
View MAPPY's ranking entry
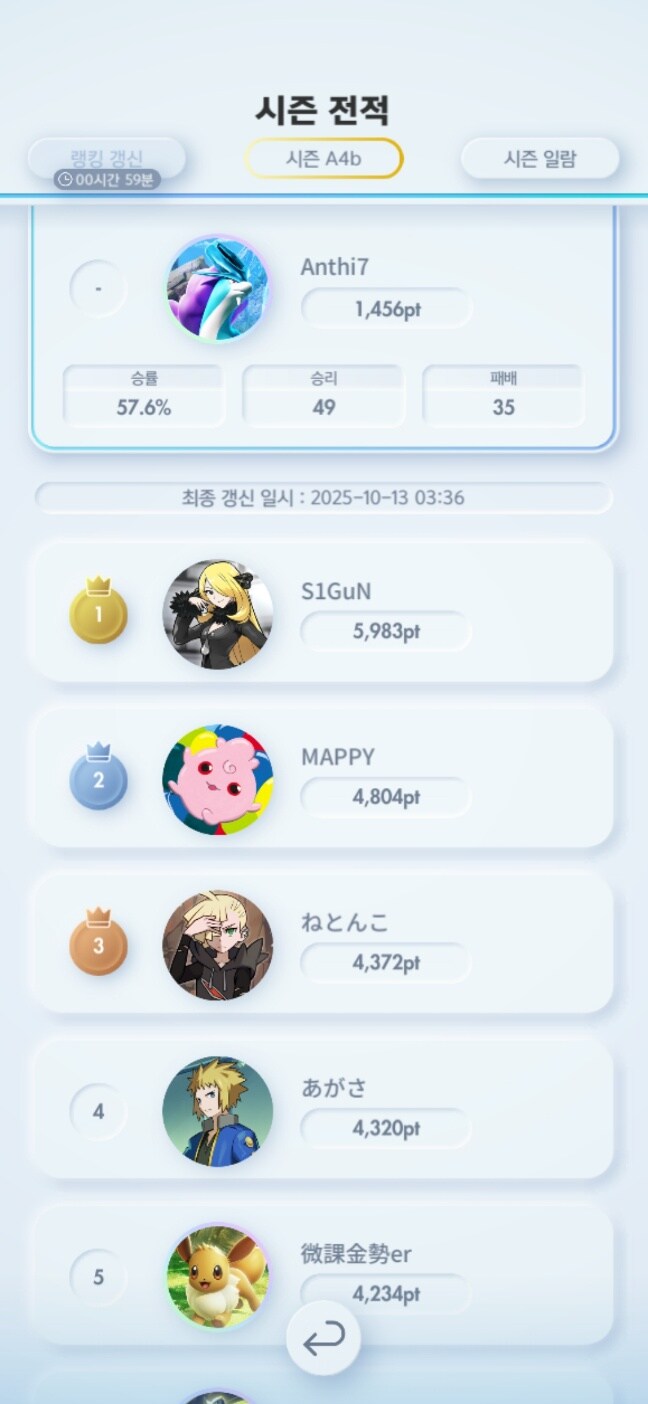tap(322, 778)
